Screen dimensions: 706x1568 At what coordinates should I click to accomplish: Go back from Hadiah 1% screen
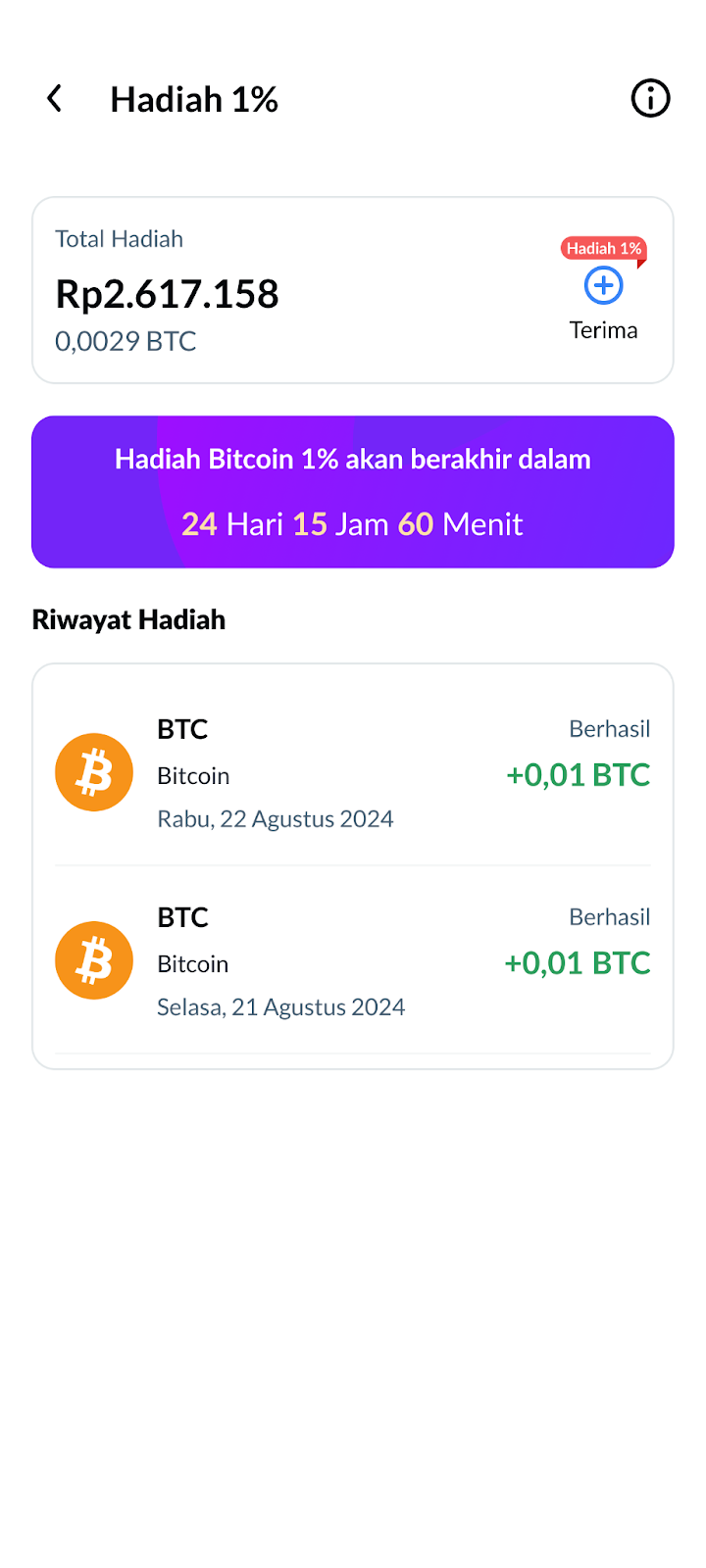[55, 98]
